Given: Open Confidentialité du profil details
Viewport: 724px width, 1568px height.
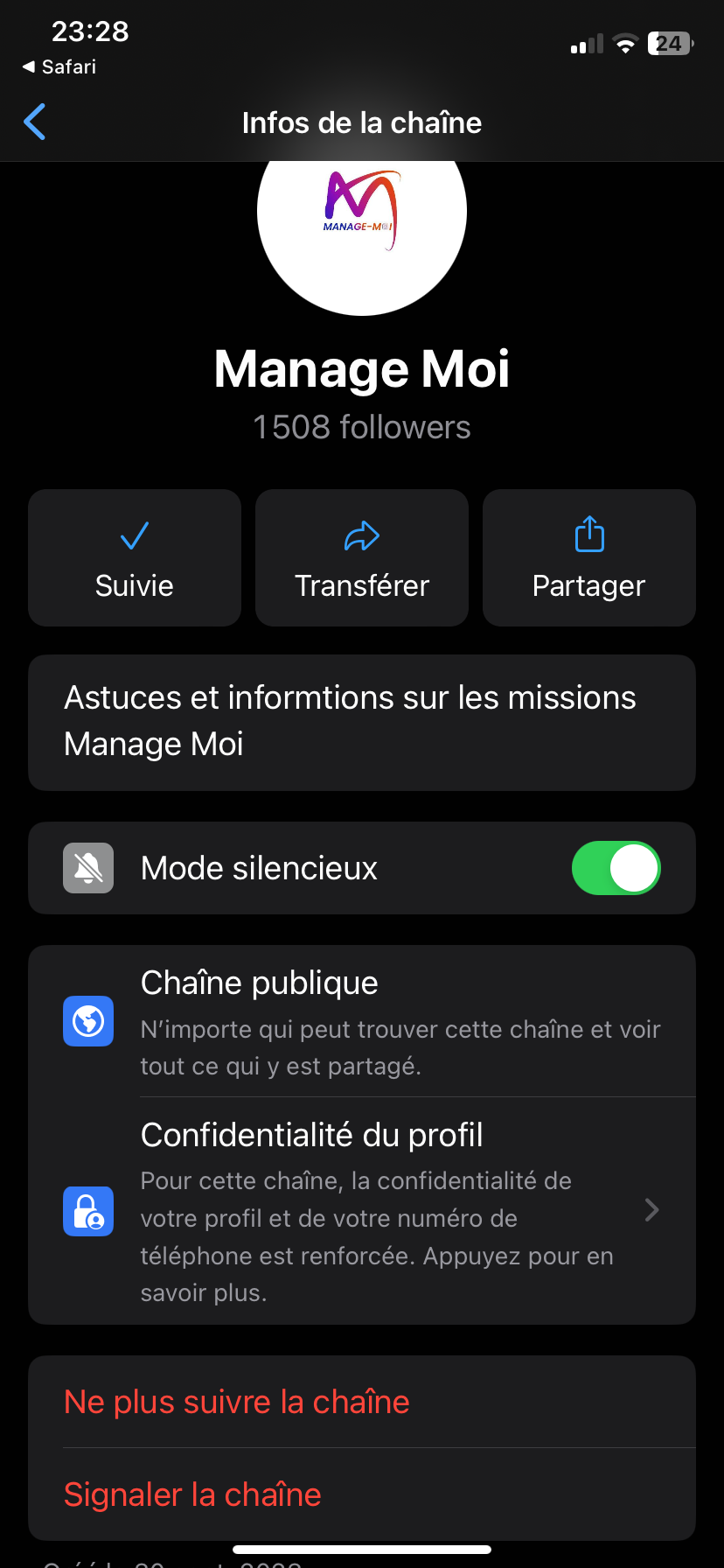Looking at the screenshot, I should [362, 1210].
